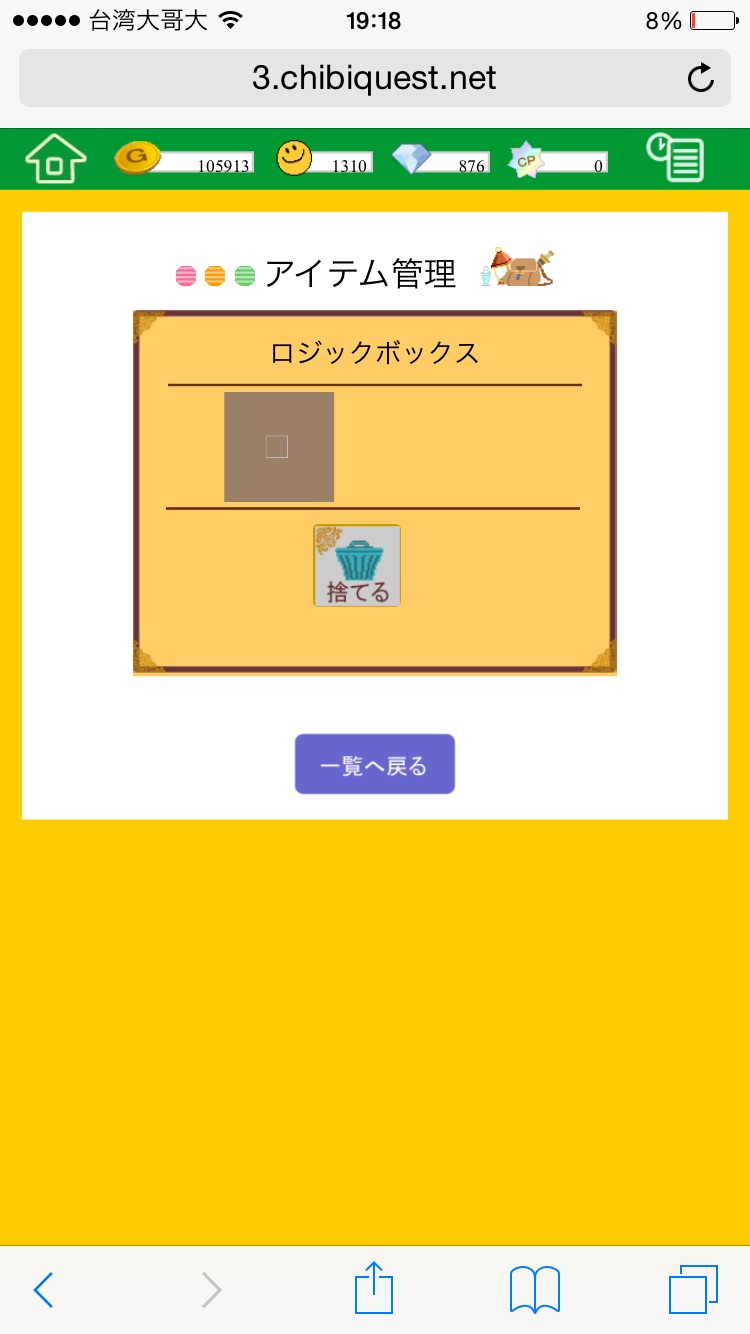This screenshot has width=750, height=1334.
Task: Go back in Safari's toolbar
Action: pyautogui.click(x=43, y=1290)
